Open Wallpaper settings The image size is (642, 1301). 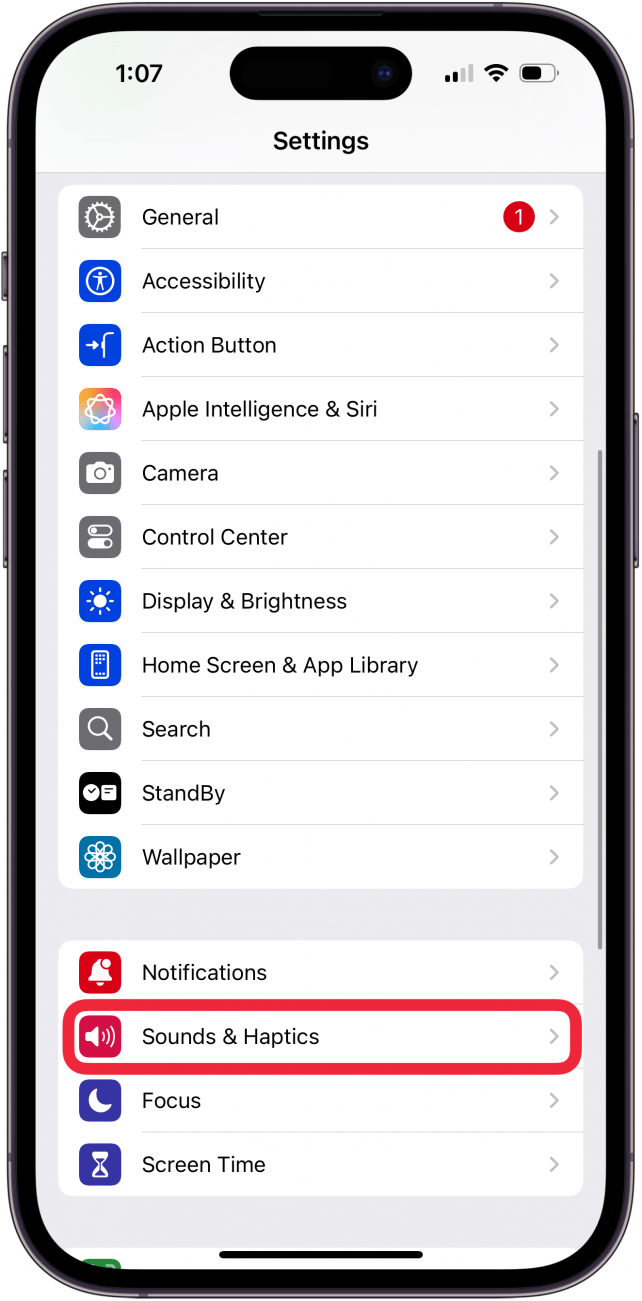click(320, 857)
